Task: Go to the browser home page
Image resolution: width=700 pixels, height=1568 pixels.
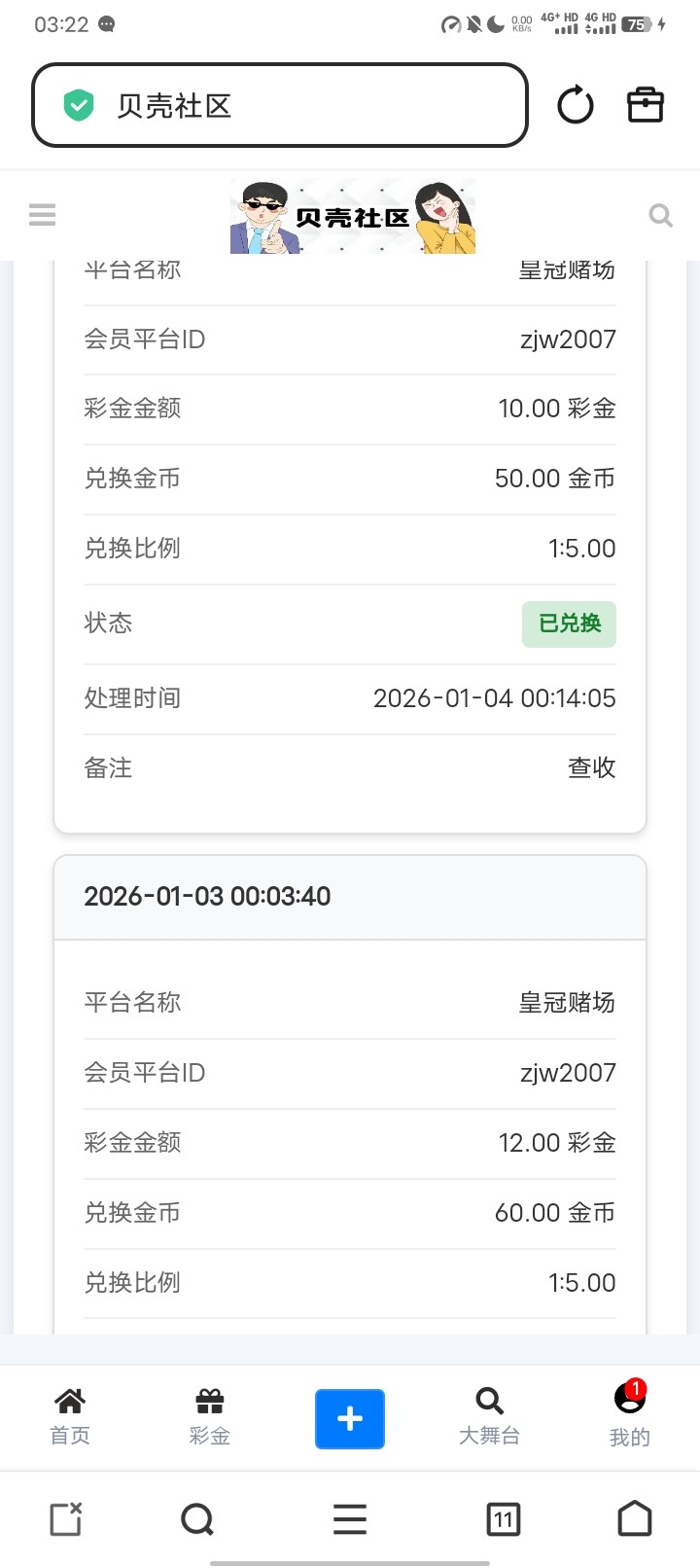Action: point(635,1518)
